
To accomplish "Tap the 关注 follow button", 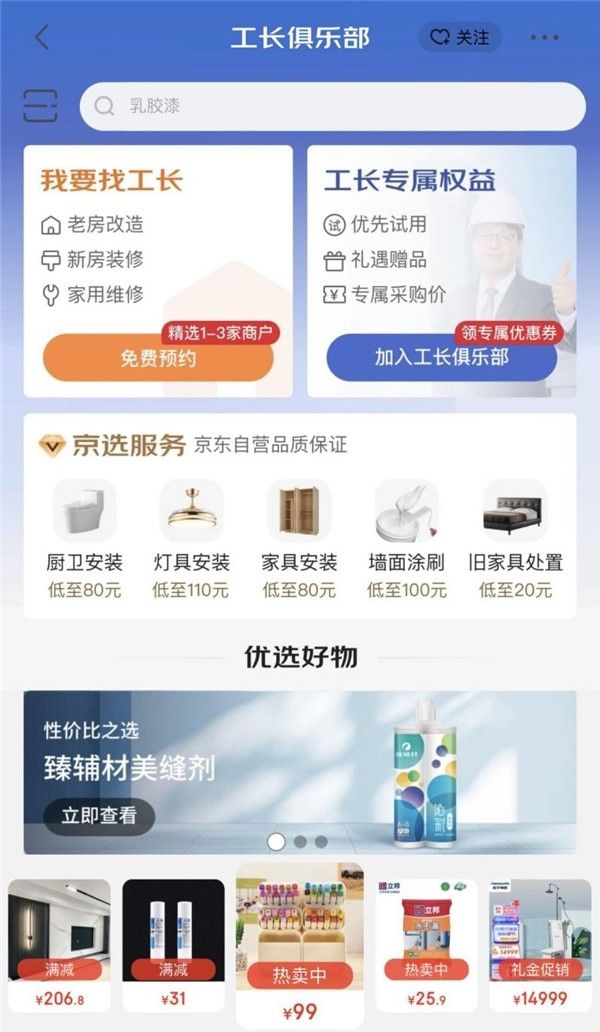I will pyautogui.click(x=460, y=37).
